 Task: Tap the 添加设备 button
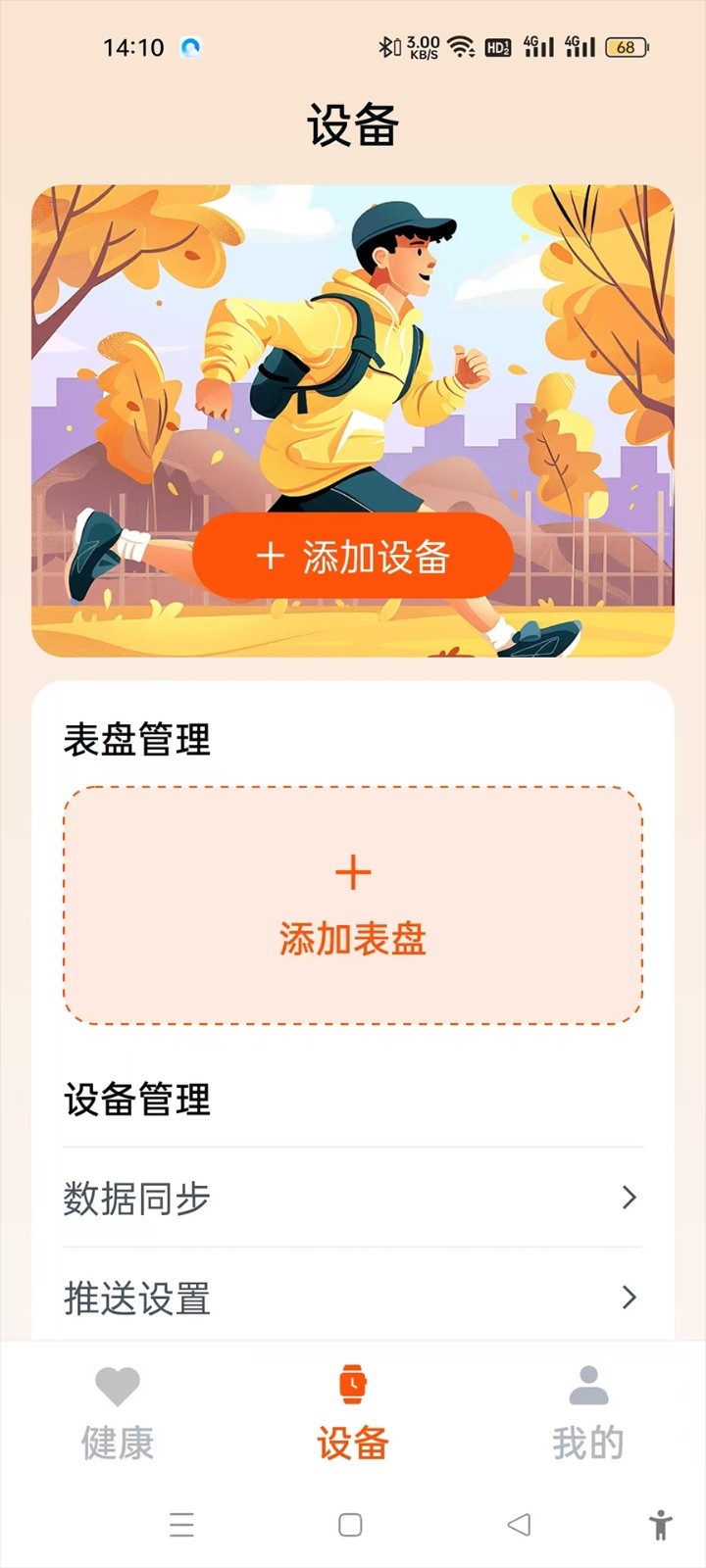tap(353, 556)
